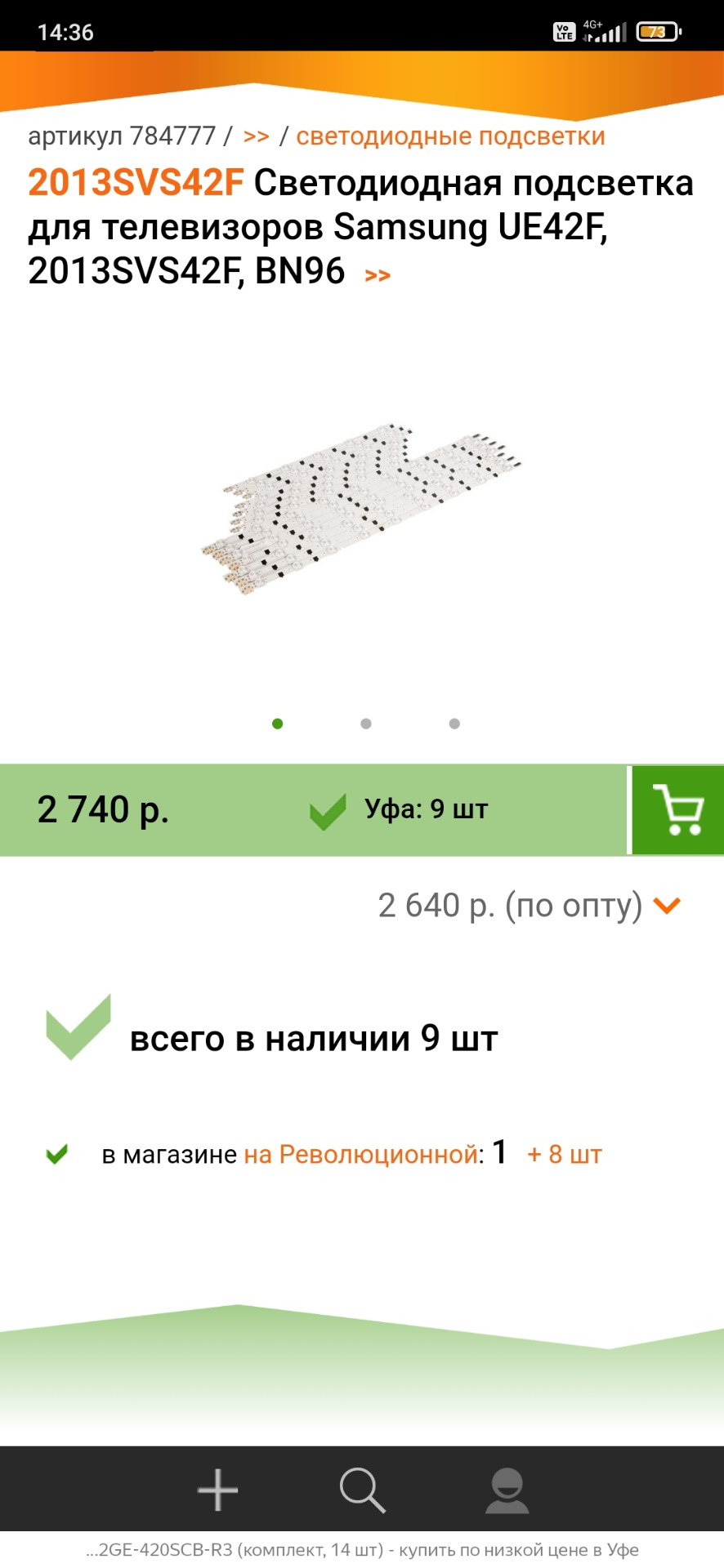Jump to the third product photo dot
Image resolution: width=724 pixels, height=1568 pixels.
click(x=454, y=724)
